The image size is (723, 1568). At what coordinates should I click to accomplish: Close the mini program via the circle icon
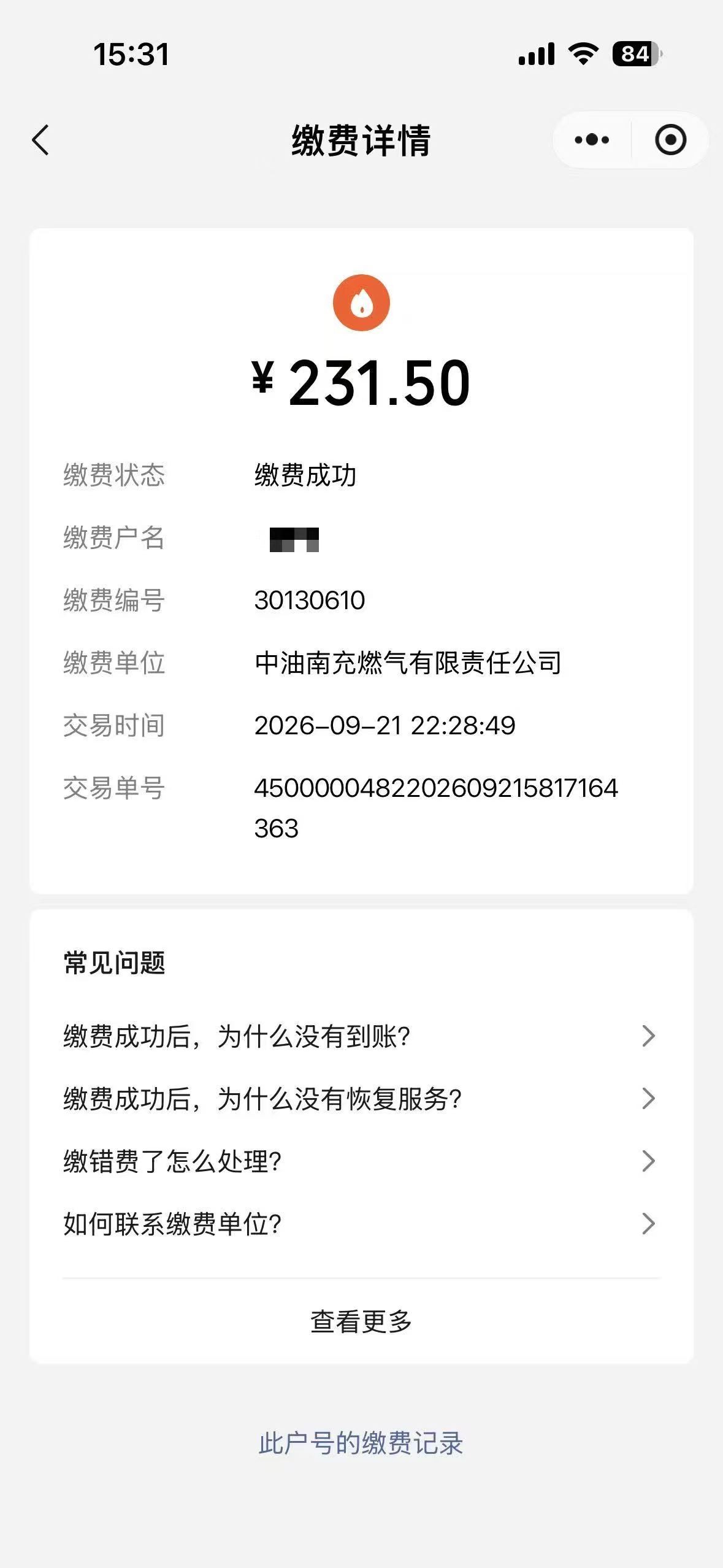[670, 140]
